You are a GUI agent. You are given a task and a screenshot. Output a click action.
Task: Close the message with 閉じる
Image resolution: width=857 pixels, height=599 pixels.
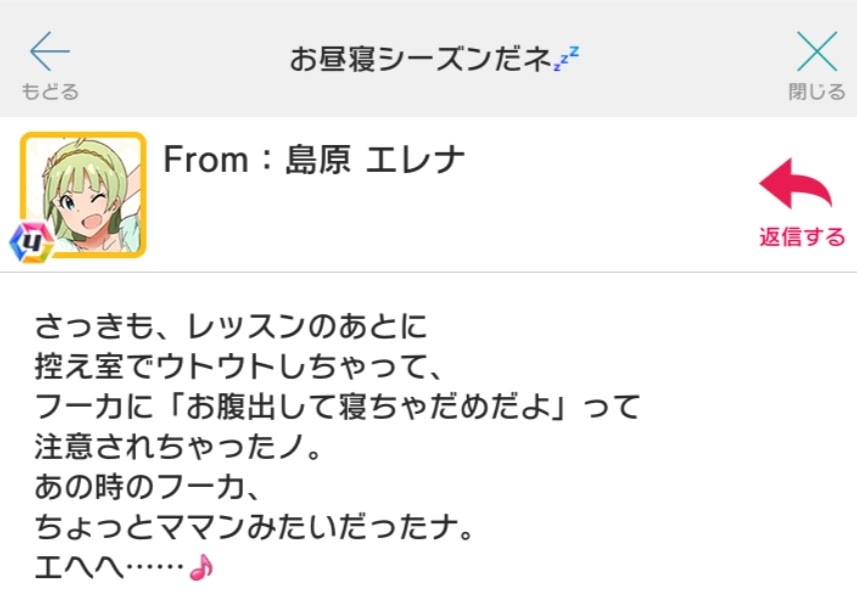pyautogui.click(x=816, y=62)
